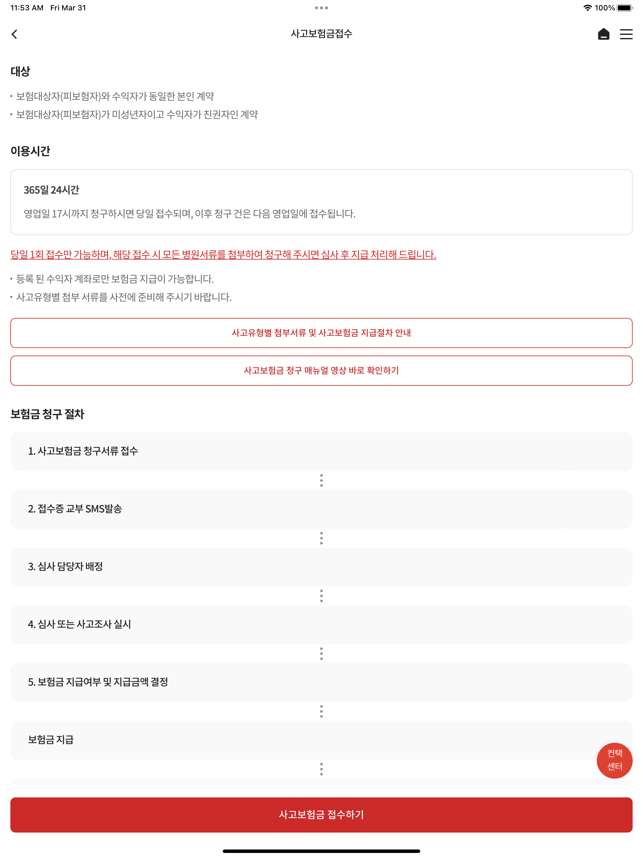Tap 사고보험금 청구 매뉴얼 영상 바로 확인하기
This screenshot has width=643, height=858.
[321, 371]
